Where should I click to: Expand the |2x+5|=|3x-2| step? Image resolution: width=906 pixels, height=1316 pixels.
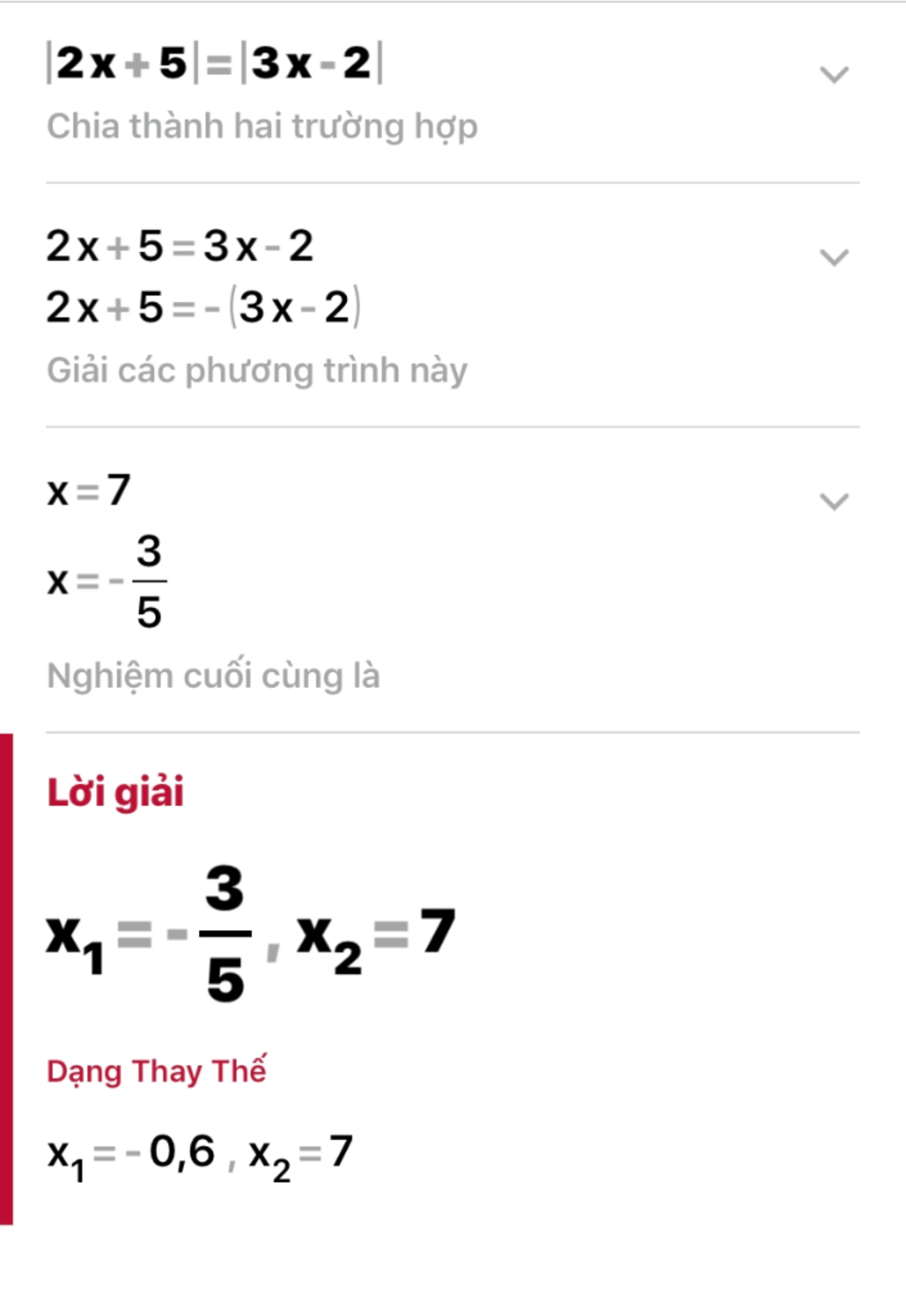coord(833,74)
